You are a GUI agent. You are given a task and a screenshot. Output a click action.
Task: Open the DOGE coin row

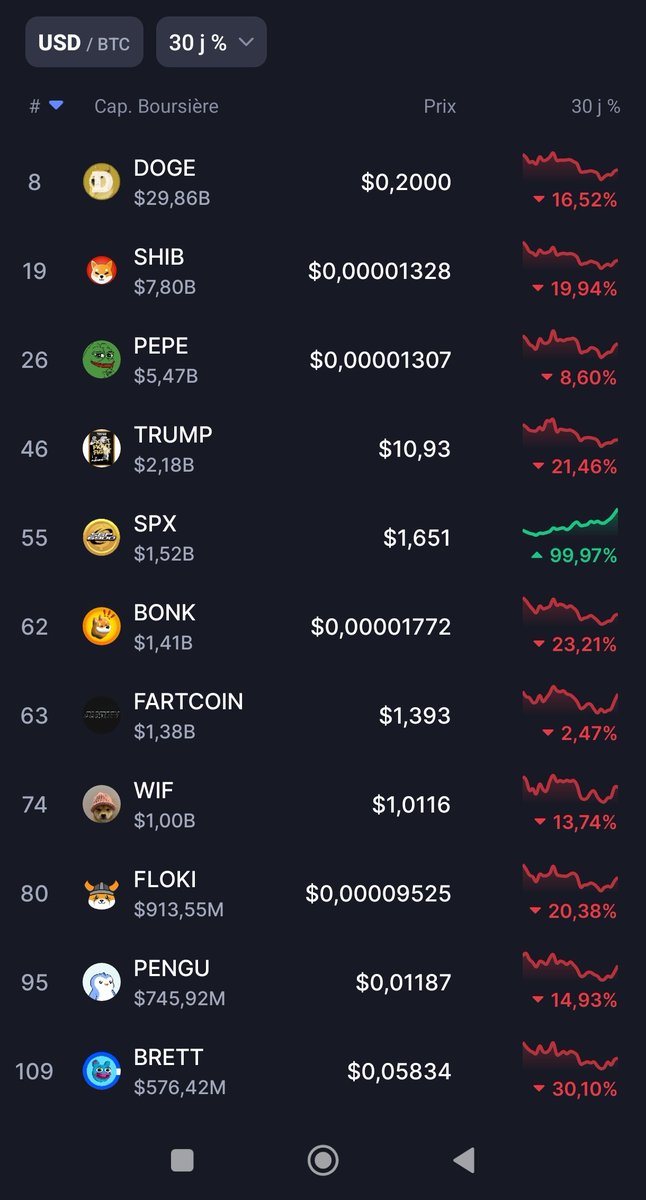coord(323,182)
